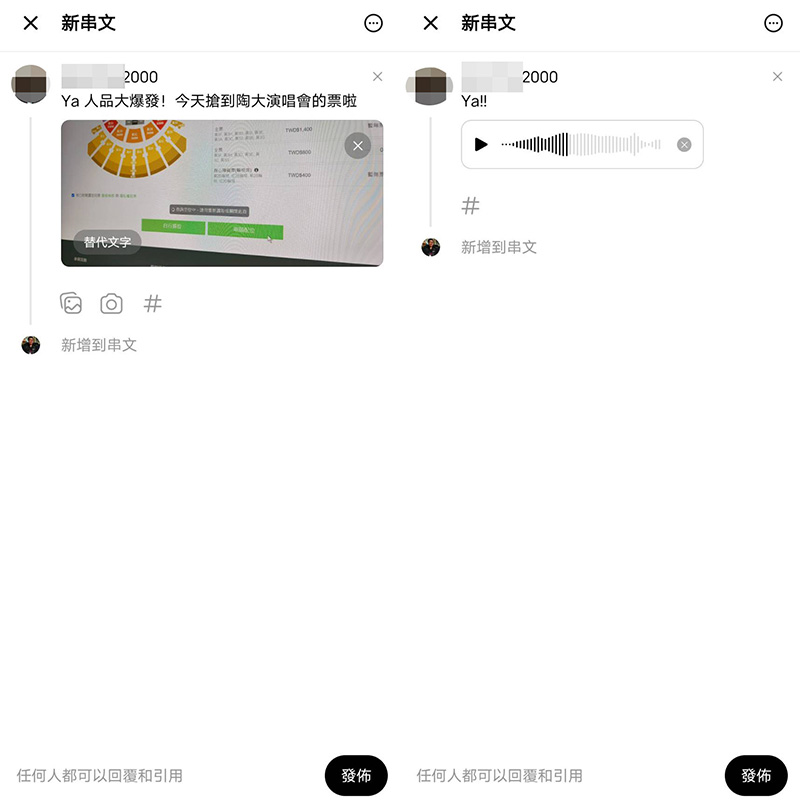Viewport: 800px width, 812px height.
Task: Play the recorded voice clip
Action: [x=481, y=145]
